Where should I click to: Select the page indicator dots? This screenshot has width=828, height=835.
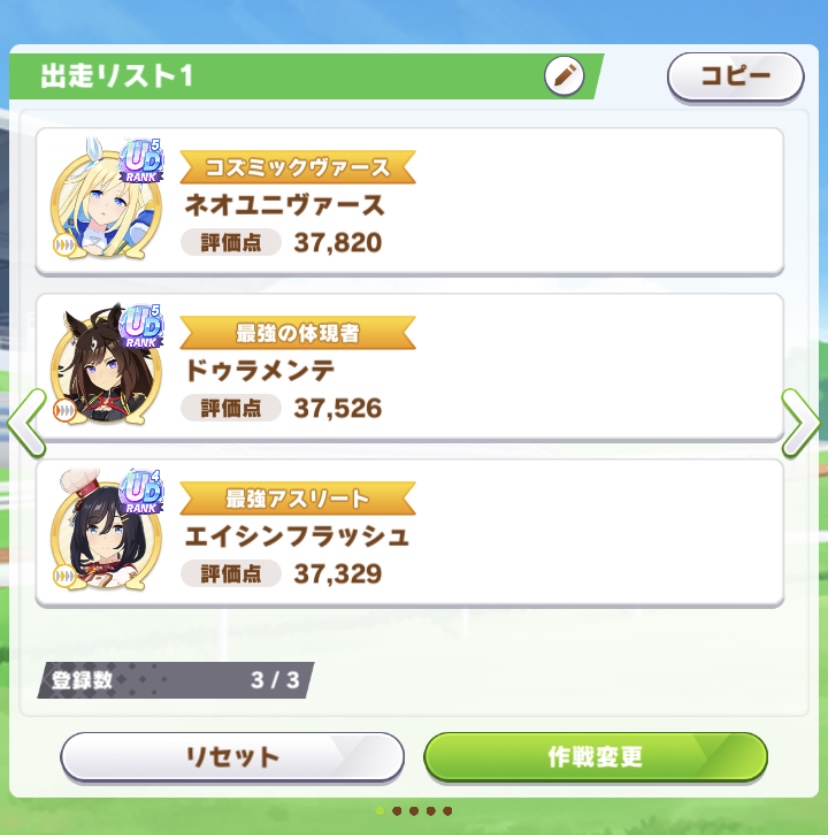coord(414,811)
